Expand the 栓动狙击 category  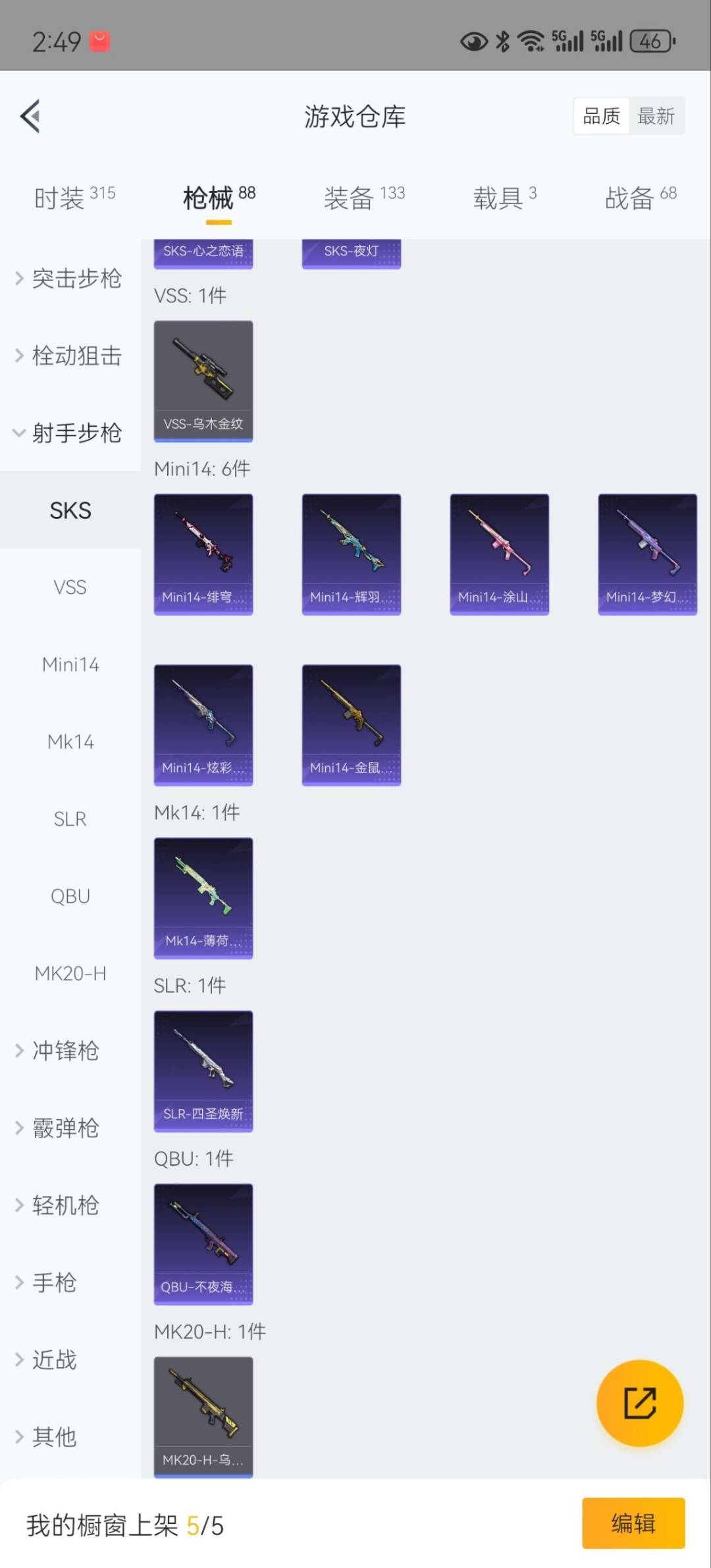(x=70, y=356)
